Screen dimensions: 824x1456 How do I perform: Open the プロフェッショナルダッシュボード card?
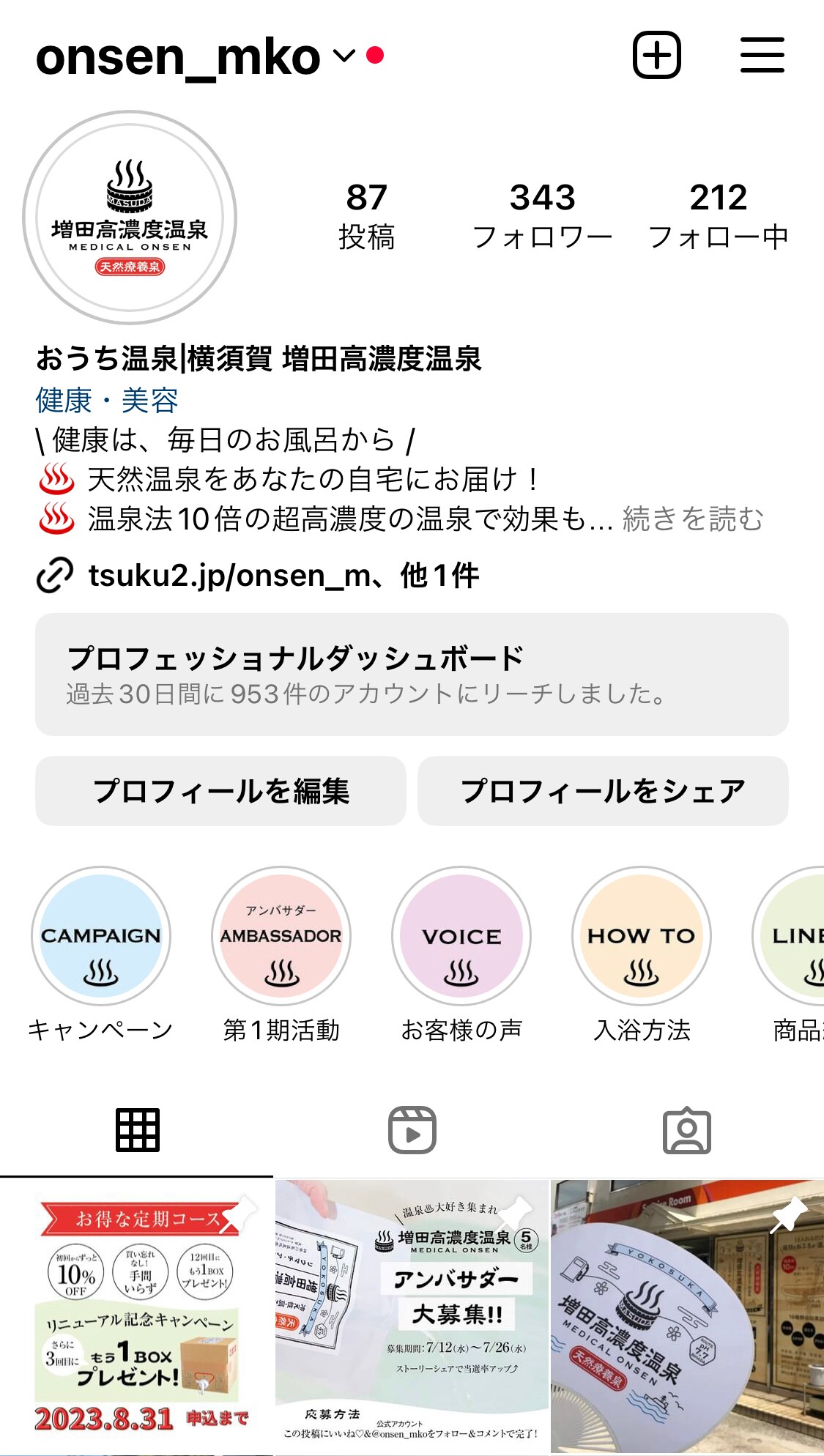click(x=412, y=674)
